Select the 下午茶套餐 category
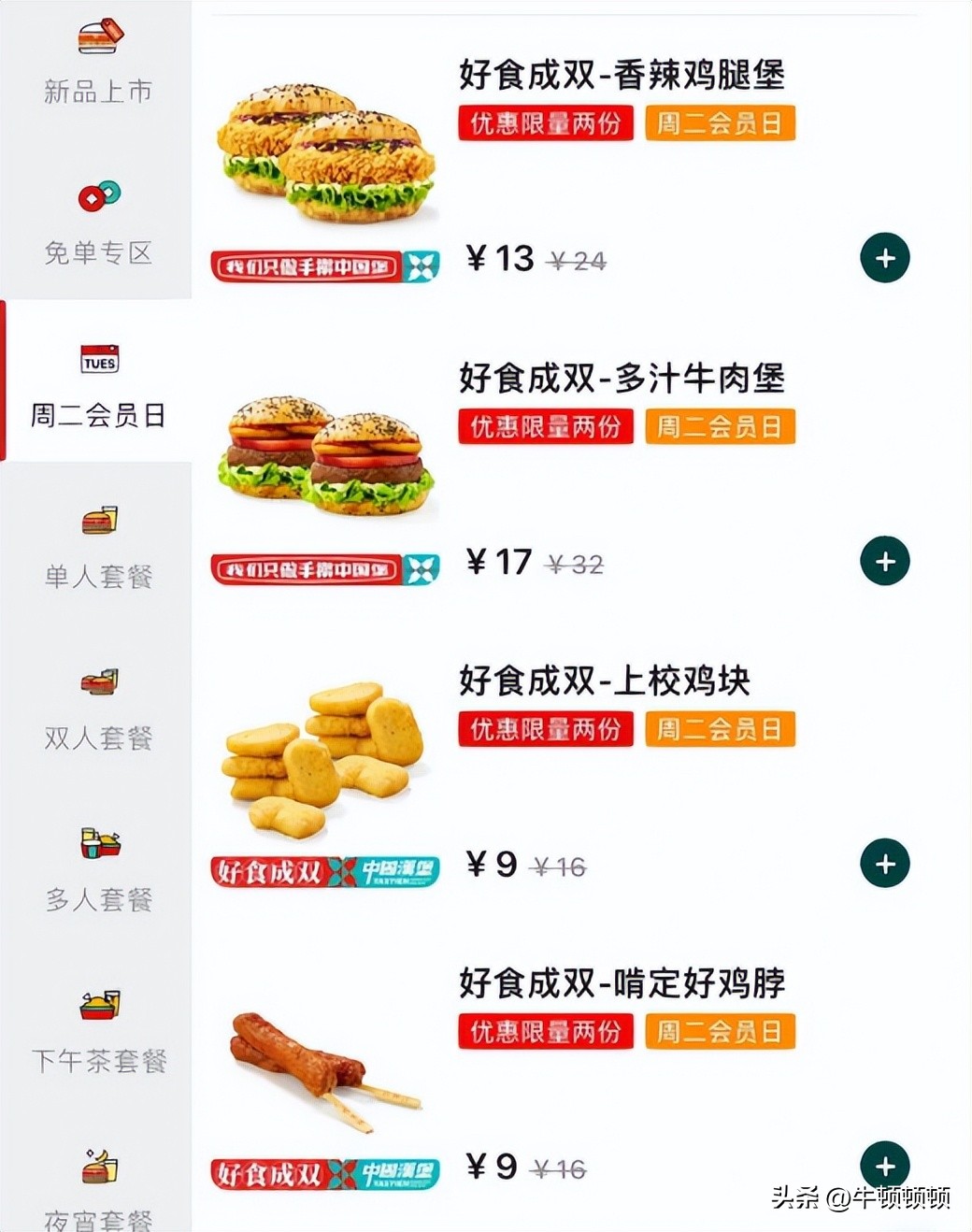This screenshot has height=1232, width=972. 97,1032
